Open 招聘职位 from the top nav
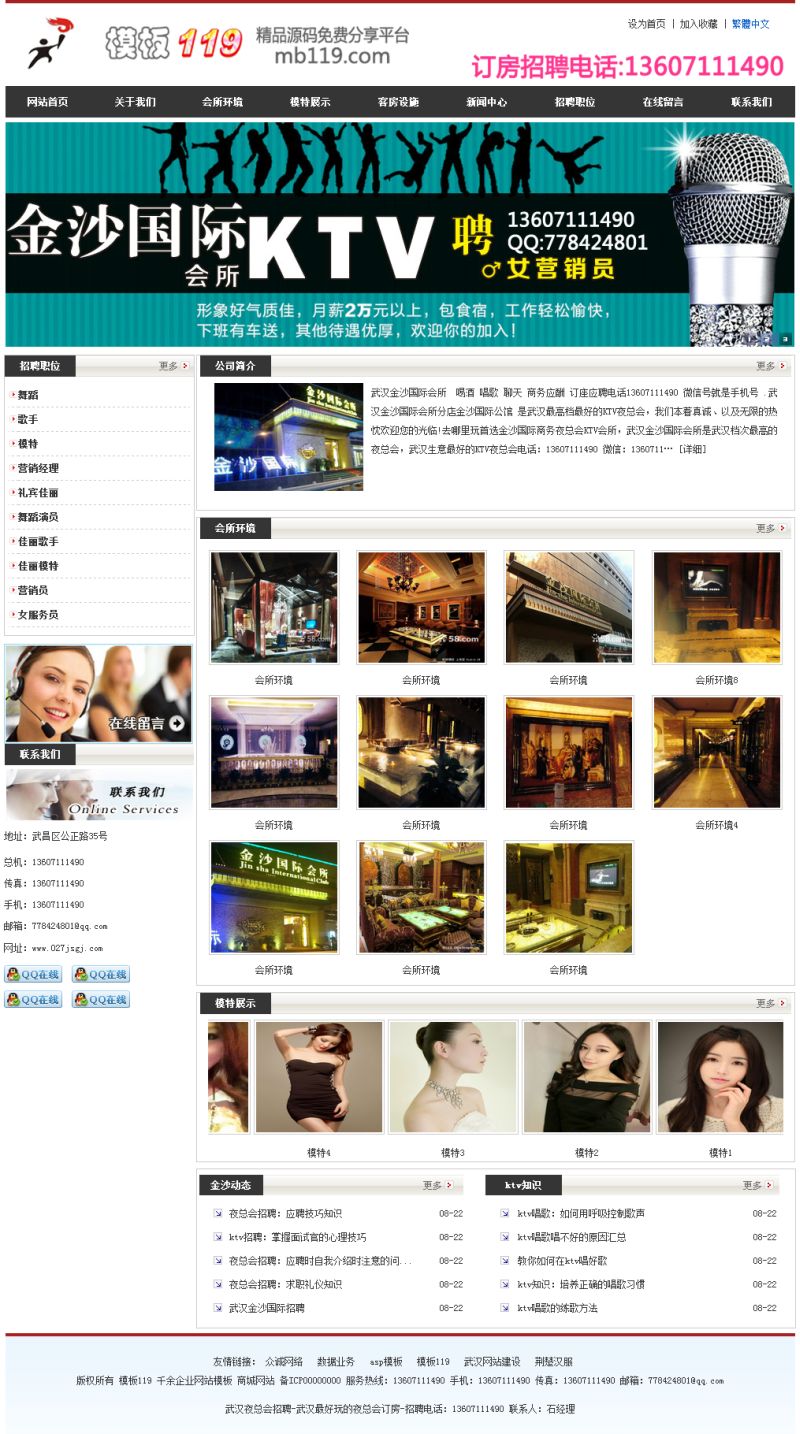800x1434 pixels. [575, 102]
